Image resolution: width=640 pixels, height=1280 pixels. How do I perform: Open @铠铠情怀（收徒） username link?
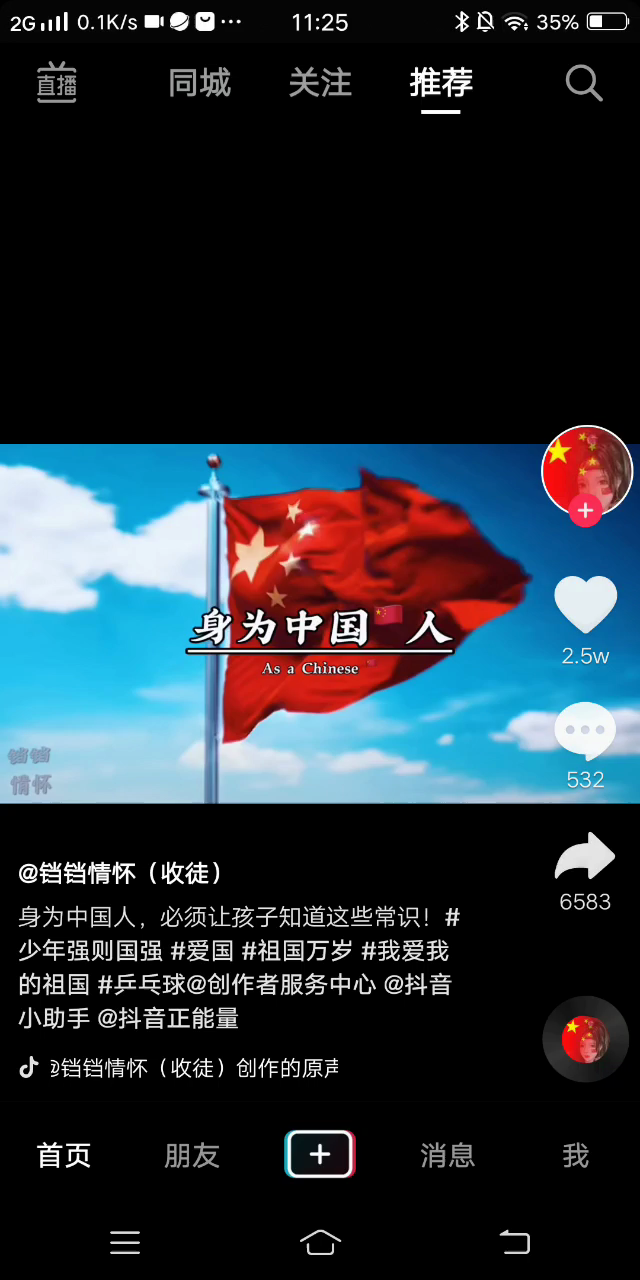tap(121, 873)
